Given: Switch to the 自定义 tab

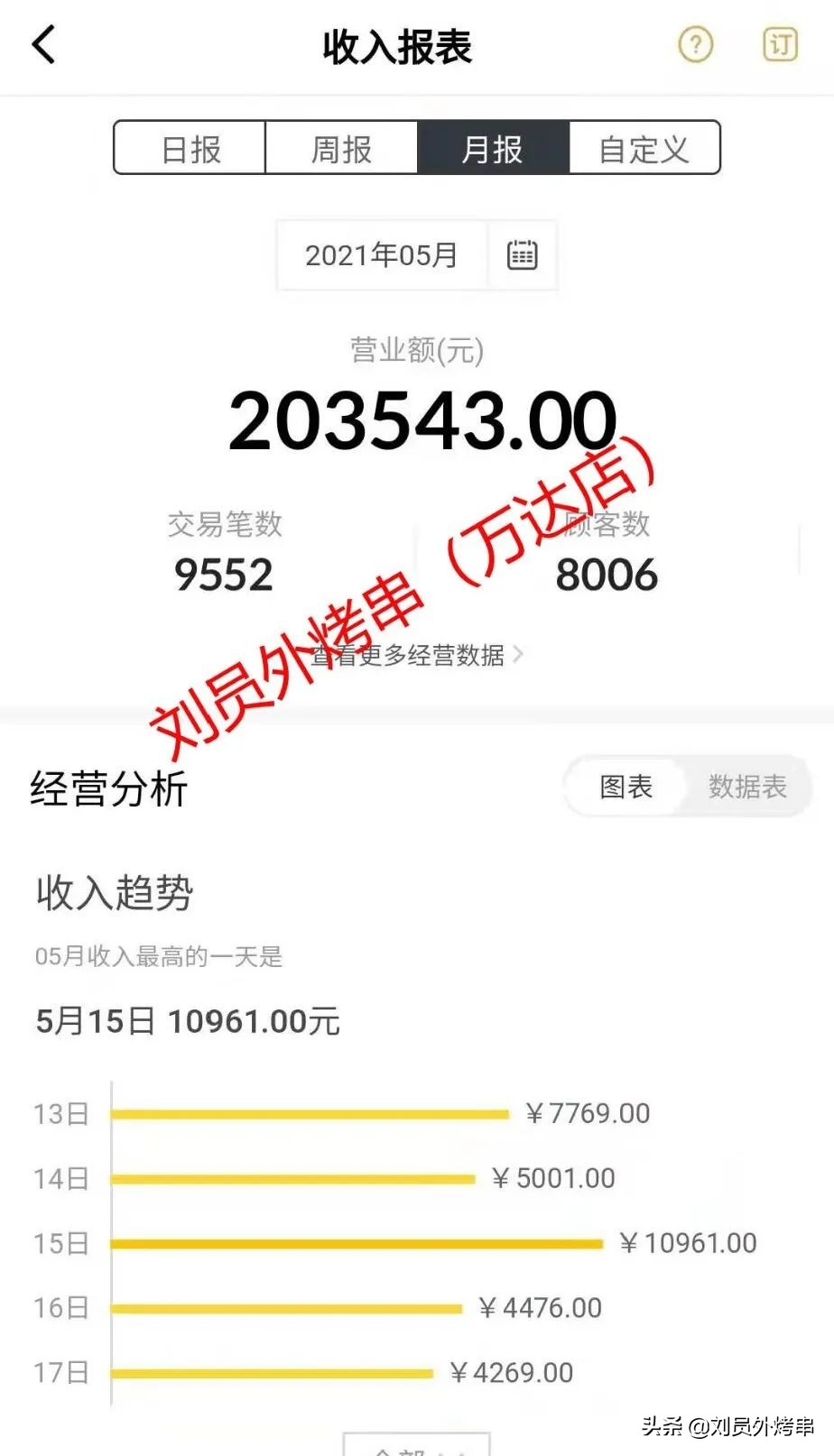Looking at the screenshot, I should (x=644, y=148).
